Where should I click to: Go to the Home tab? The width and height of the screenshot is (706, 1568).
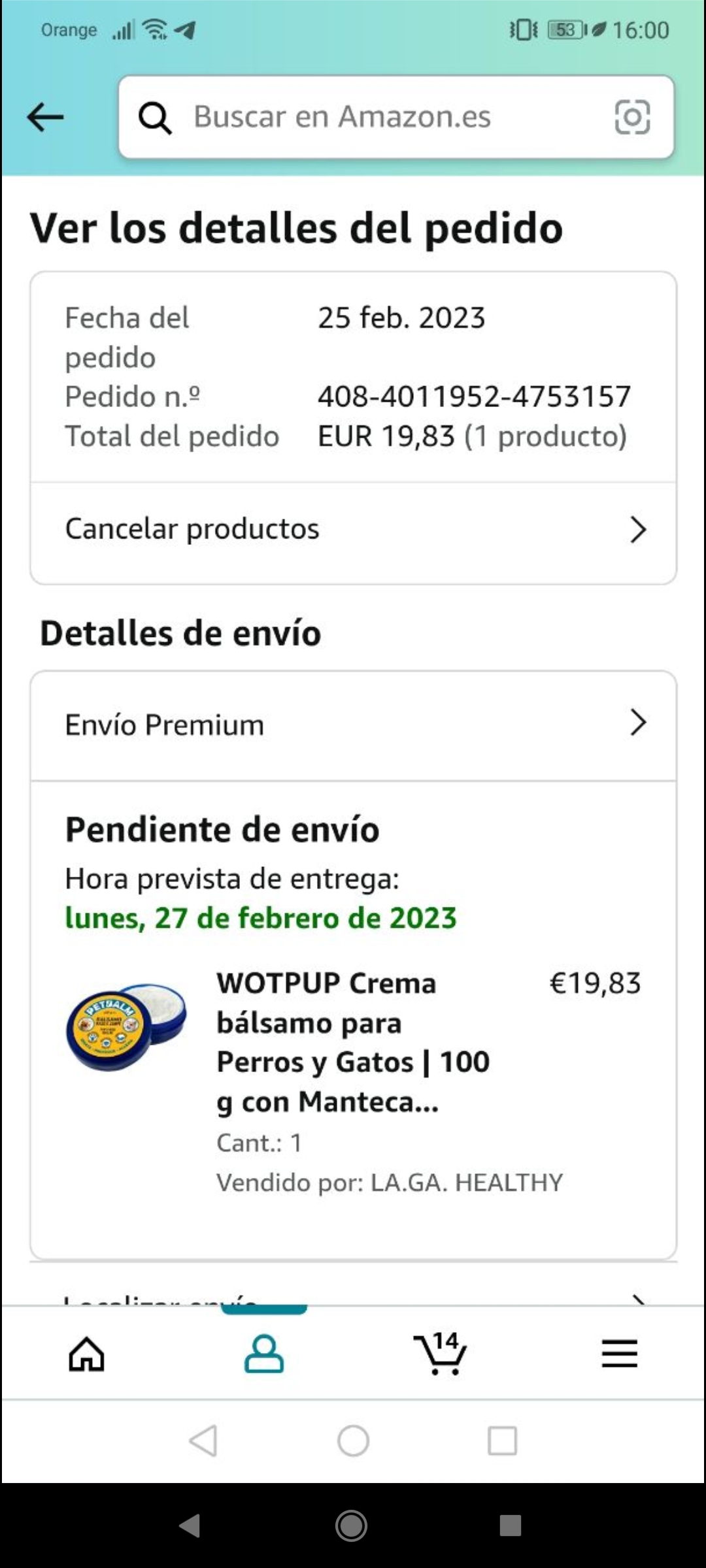87,1353
